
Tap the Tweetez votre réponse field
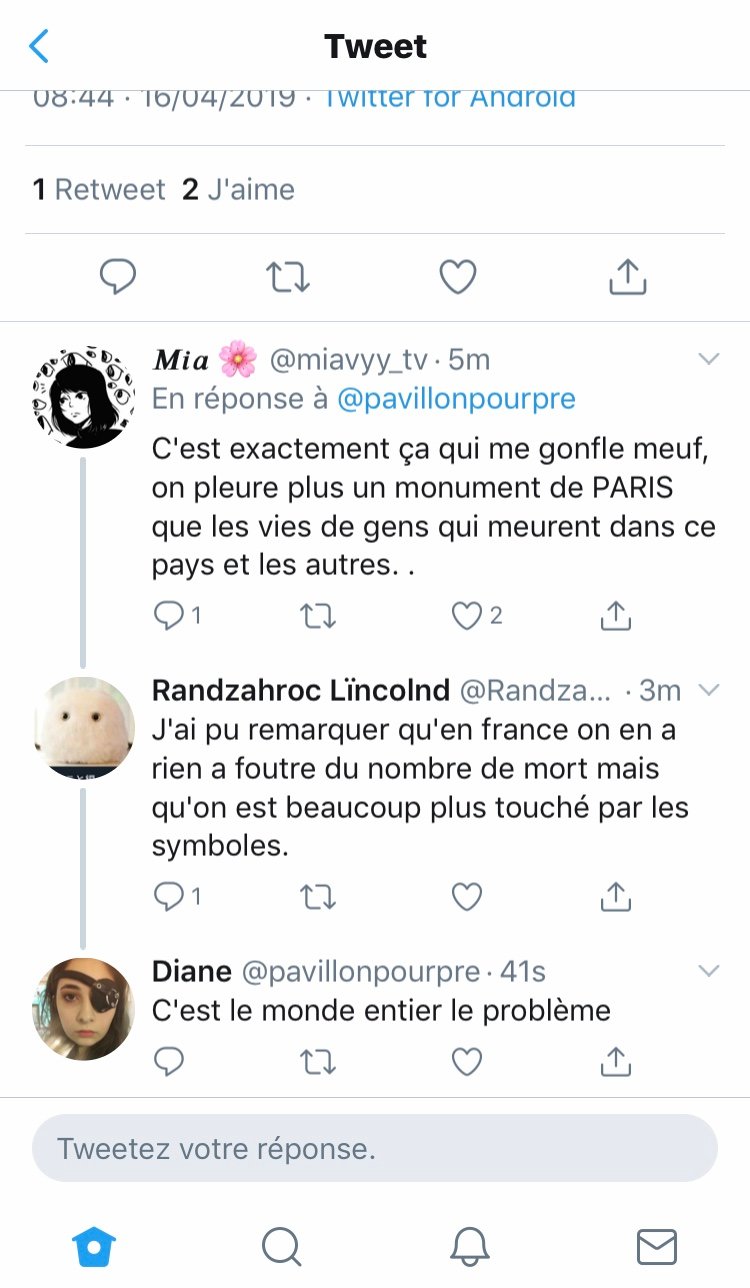tap(375, 1148)
